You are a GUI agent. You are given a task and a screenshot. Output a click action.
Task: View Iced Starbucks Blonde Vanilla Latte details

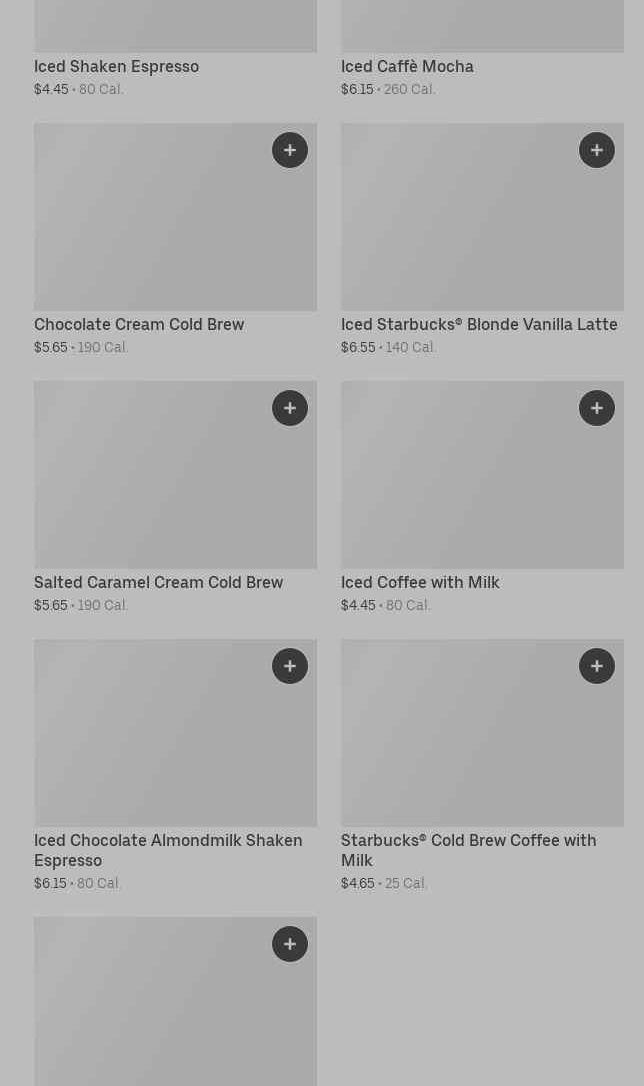(x=479, y=325)
